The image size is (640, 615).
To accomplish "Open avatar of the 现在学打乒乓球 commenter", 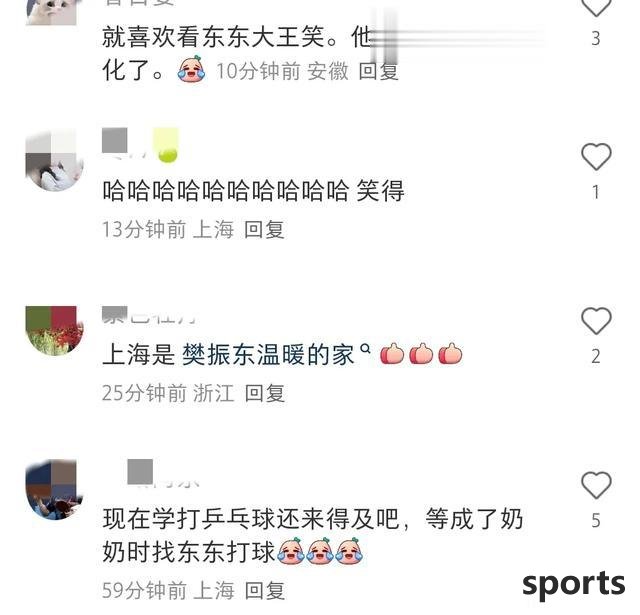I will (54, 489).
